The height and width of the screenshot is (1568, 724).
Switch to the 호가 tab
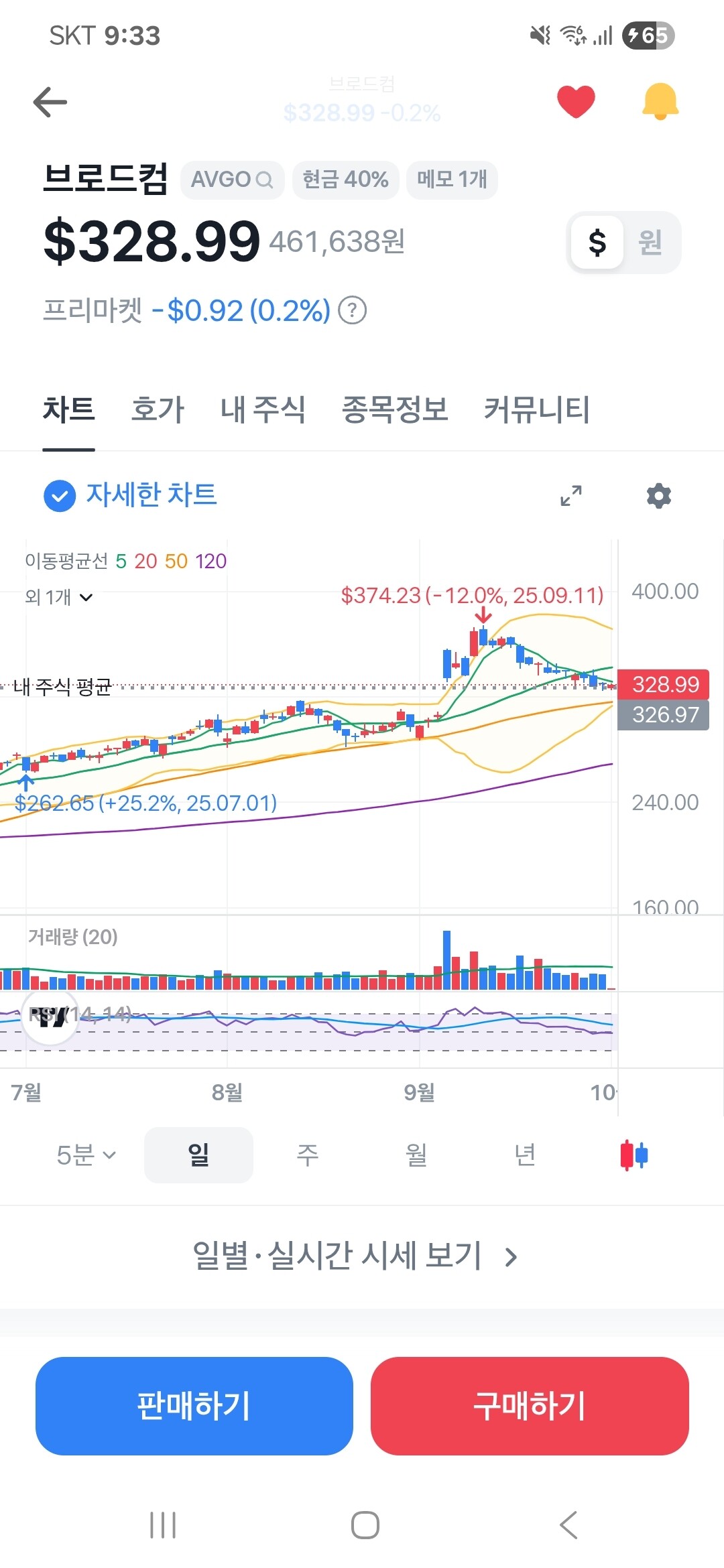point(158,409)
